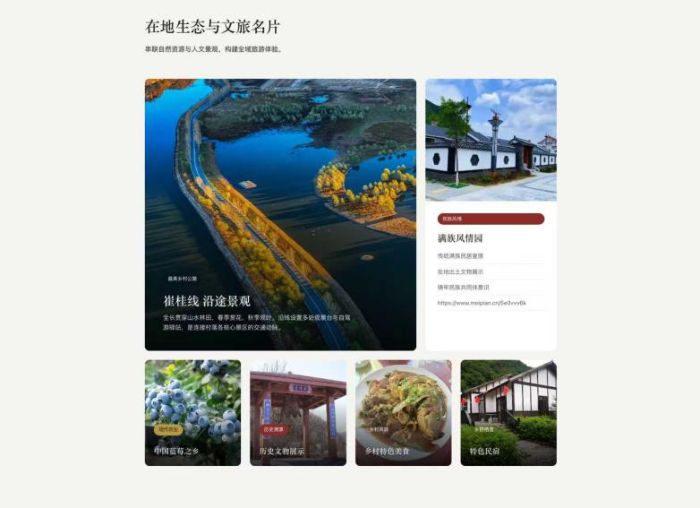This screenshot has height=508, width=700.
Task: Open the 崔桂线 沿途景观 feature card
Action: coord(280,215)
